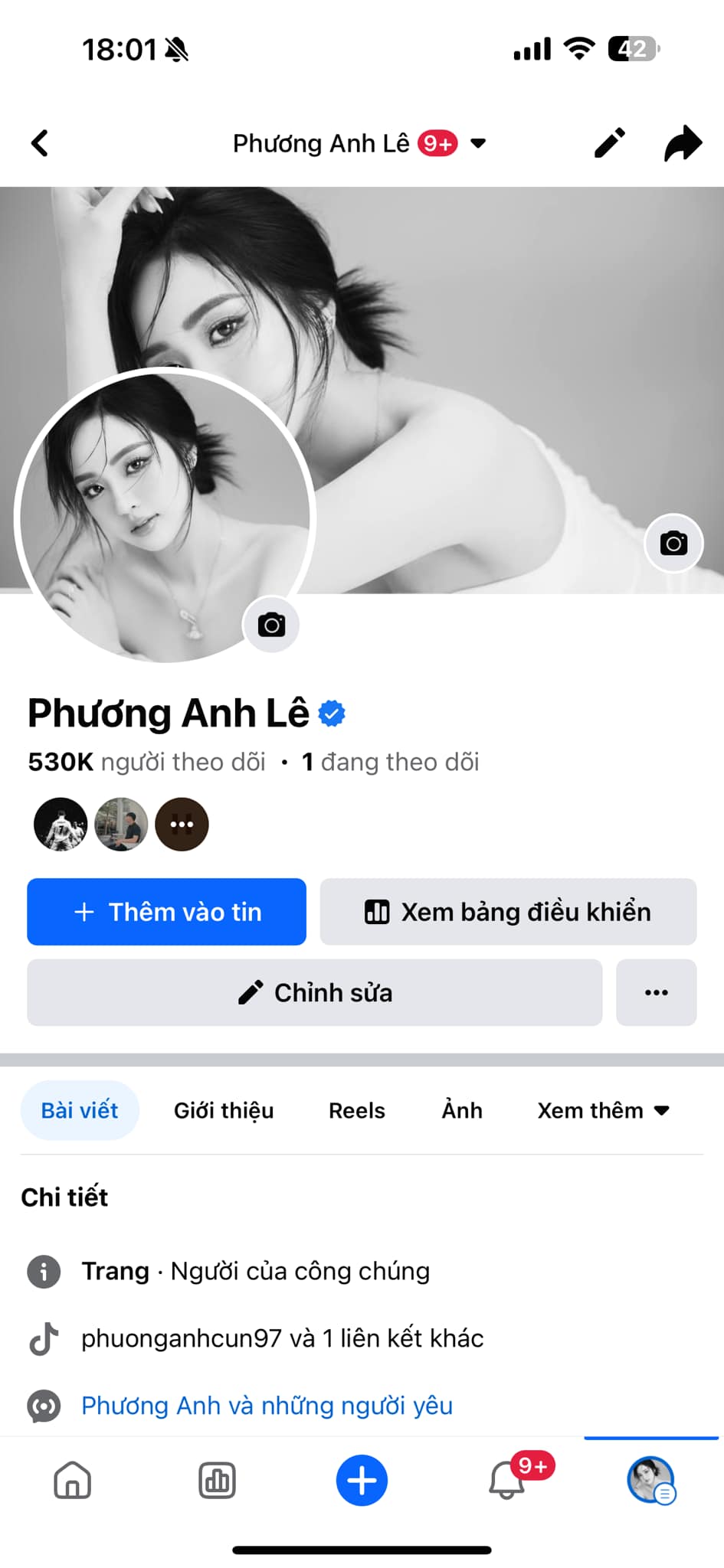Update profile picture with its camera icon
The image size is (724, 1568).
tap(271, 625)
